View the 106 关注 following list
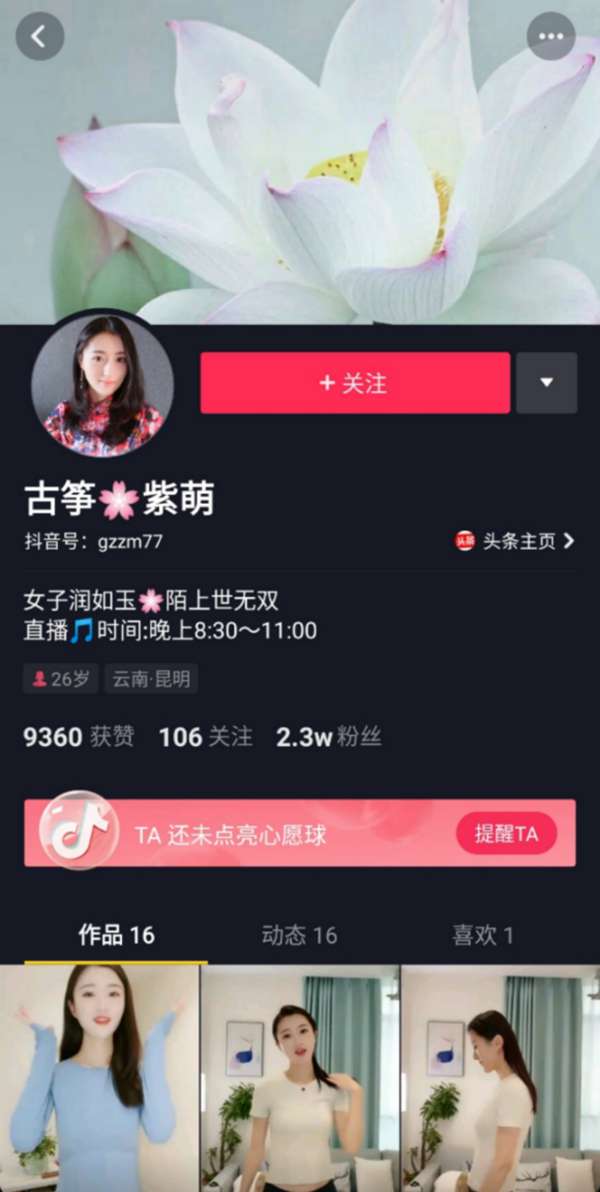The width and height of the screenshot is (600, 1192). tap(205, 738)
